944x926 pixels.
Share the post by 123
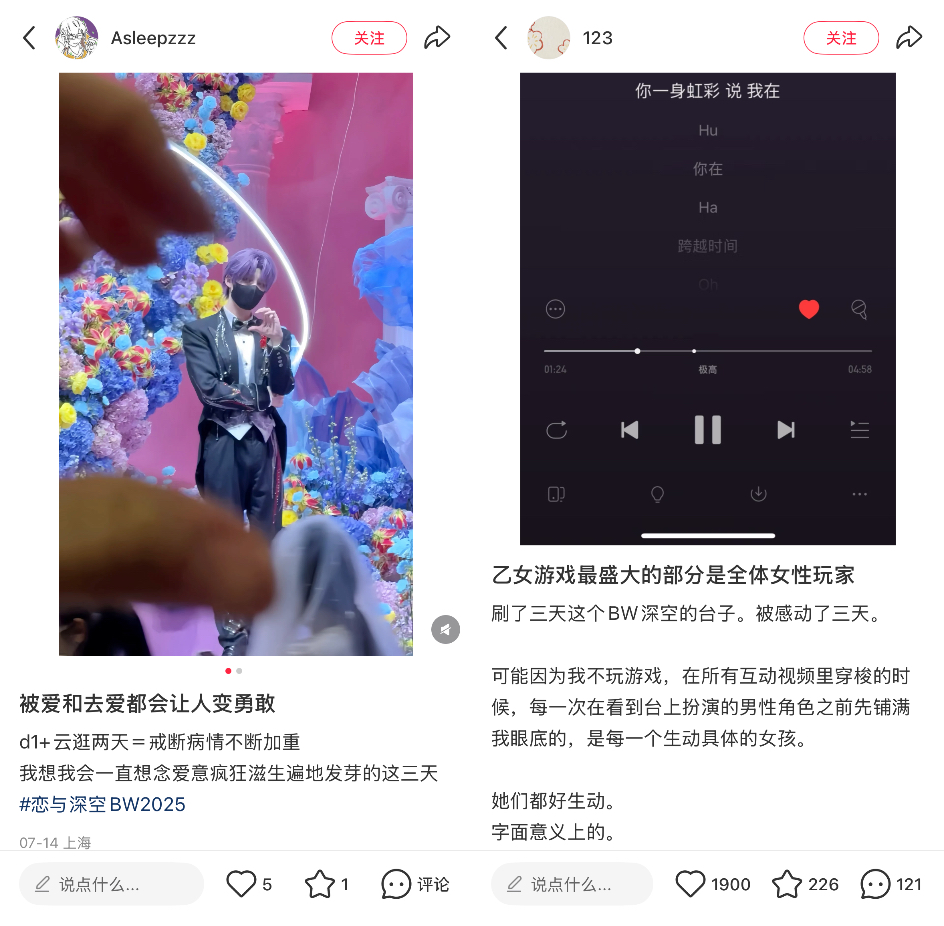(909, 38)
